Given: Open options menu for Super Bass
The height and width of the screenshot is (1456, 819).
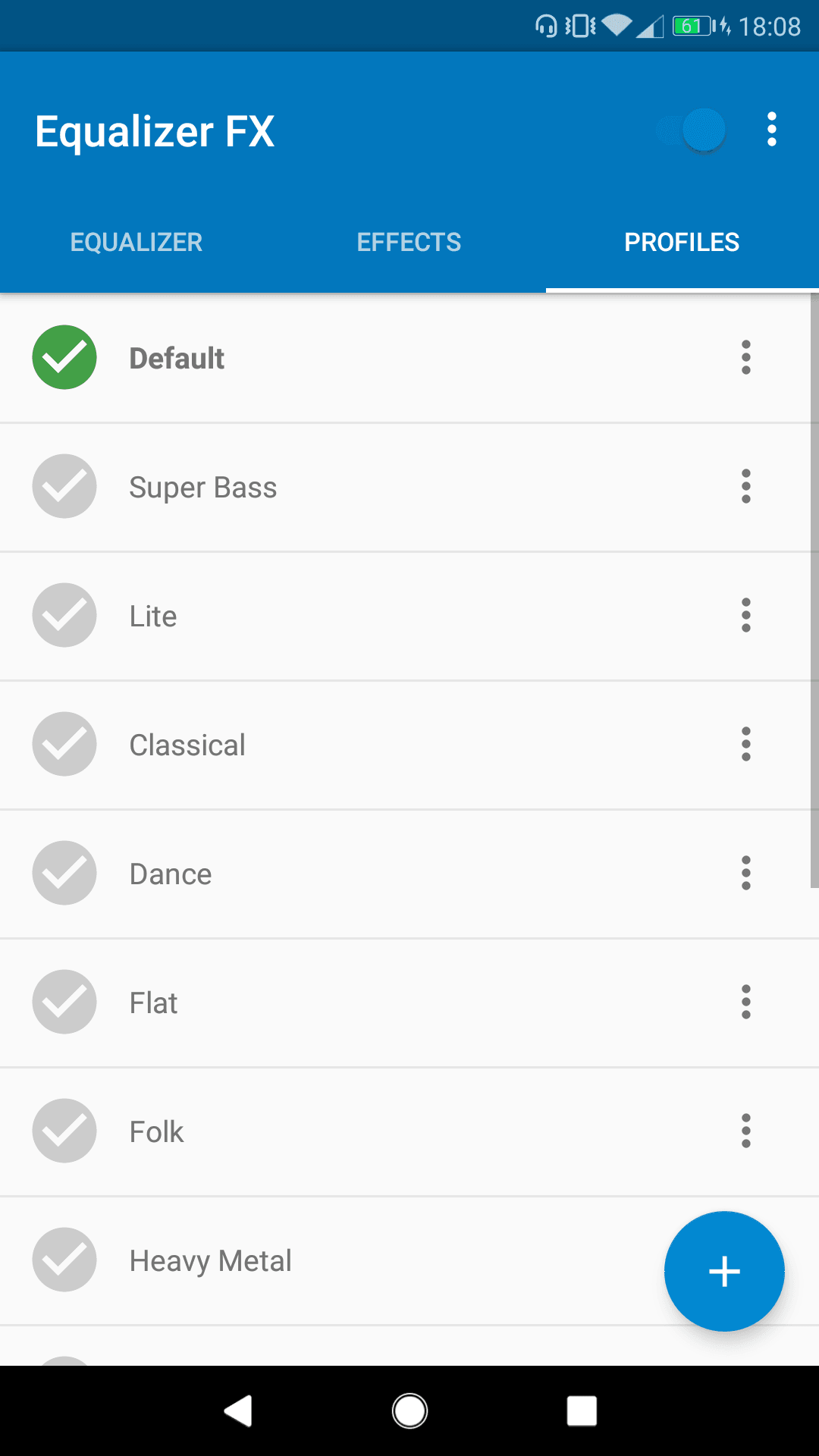Looking at the screenshot, I should (x=746, y=486).
